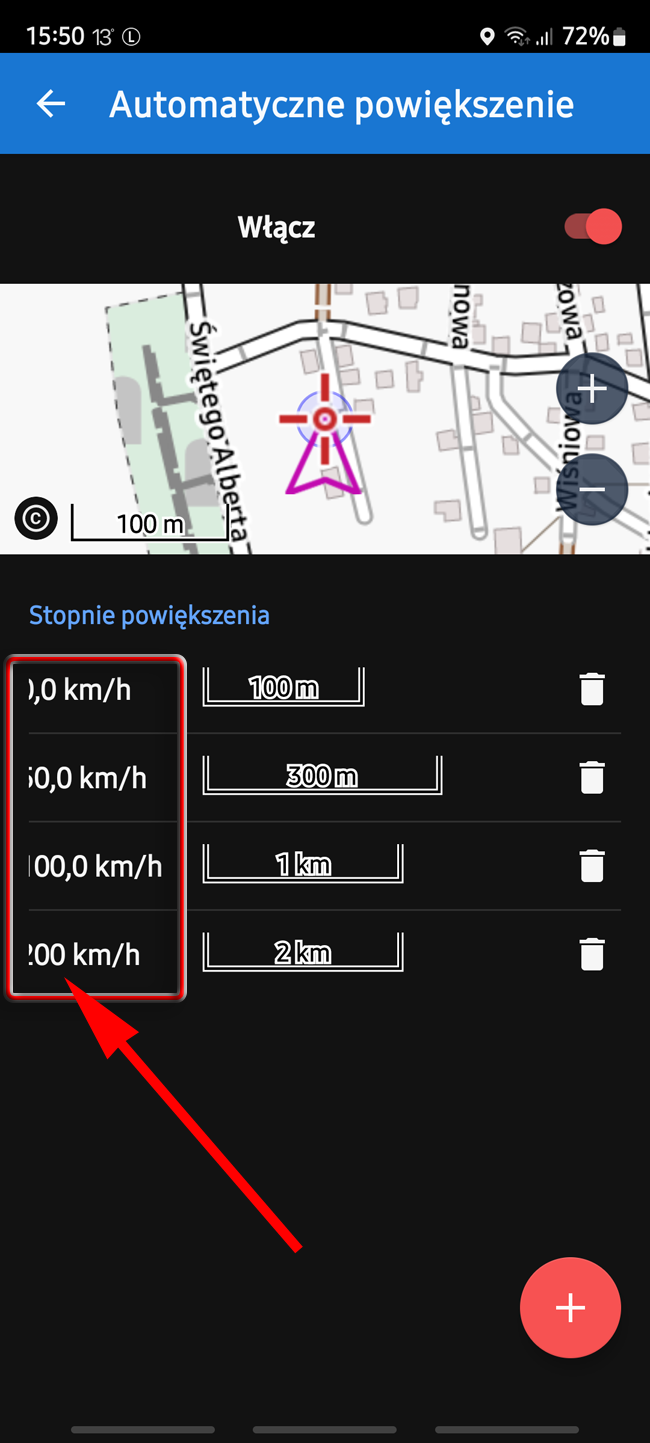Delete the 100 m zoom level
This screenshot has height=1443, width=650.
click(592, 690)
